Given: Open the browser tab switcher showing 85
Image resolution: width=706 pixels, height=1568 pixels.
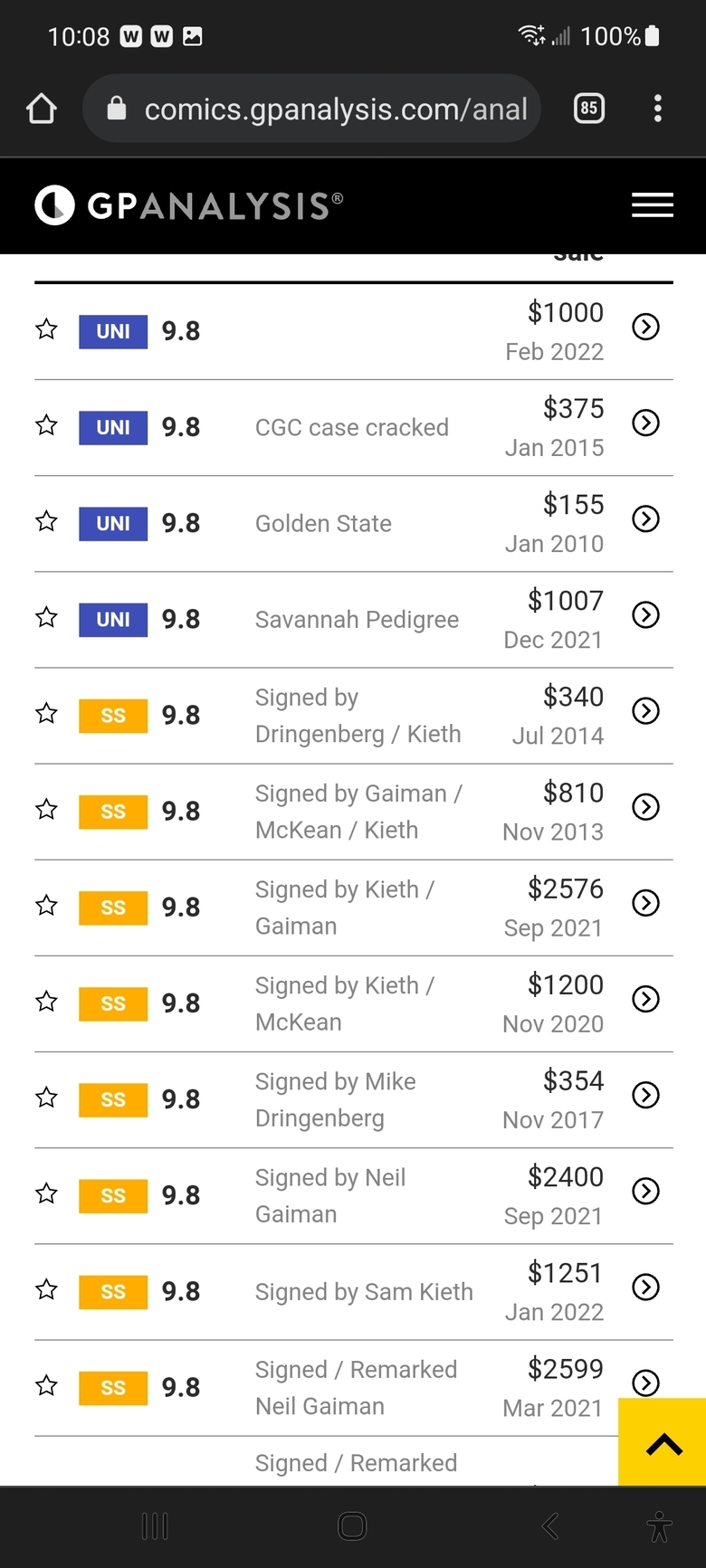Looking at the screenshot, I should [x=589, y=109].
